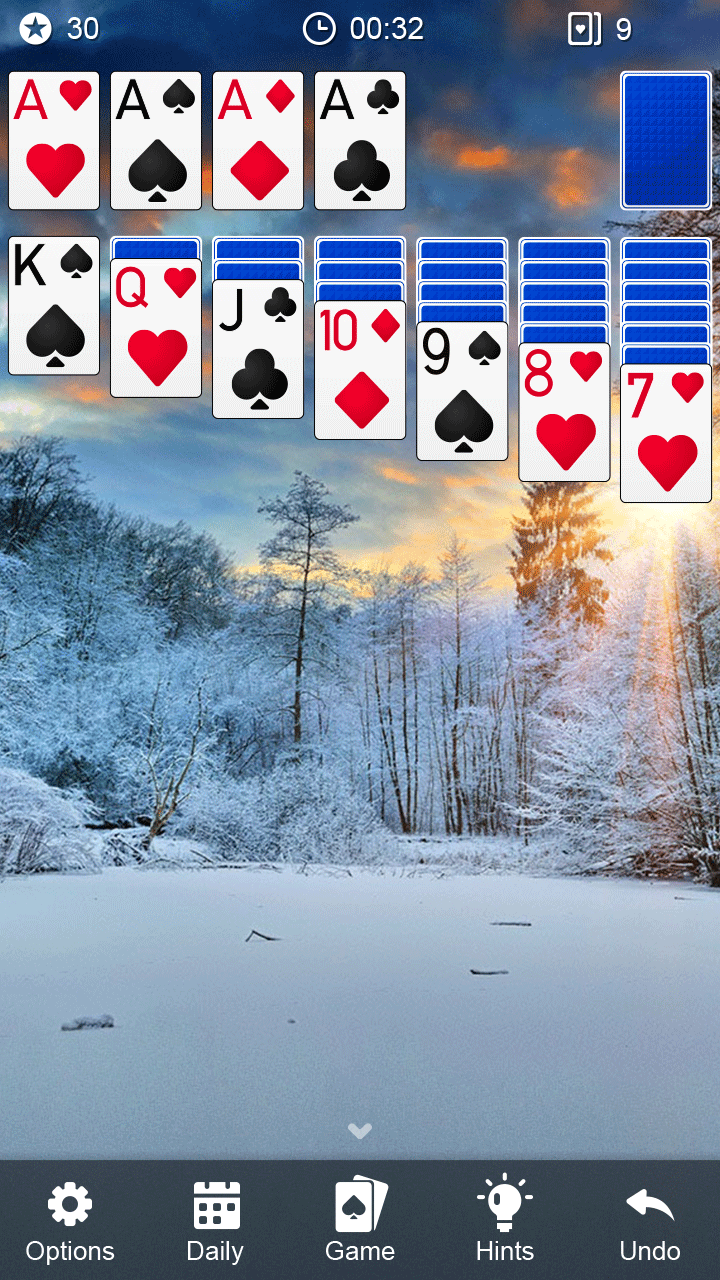The height and width of the screenshot is (1280, 720).
Task: Open the Options settings
Action: click(x=70, y=1221)
